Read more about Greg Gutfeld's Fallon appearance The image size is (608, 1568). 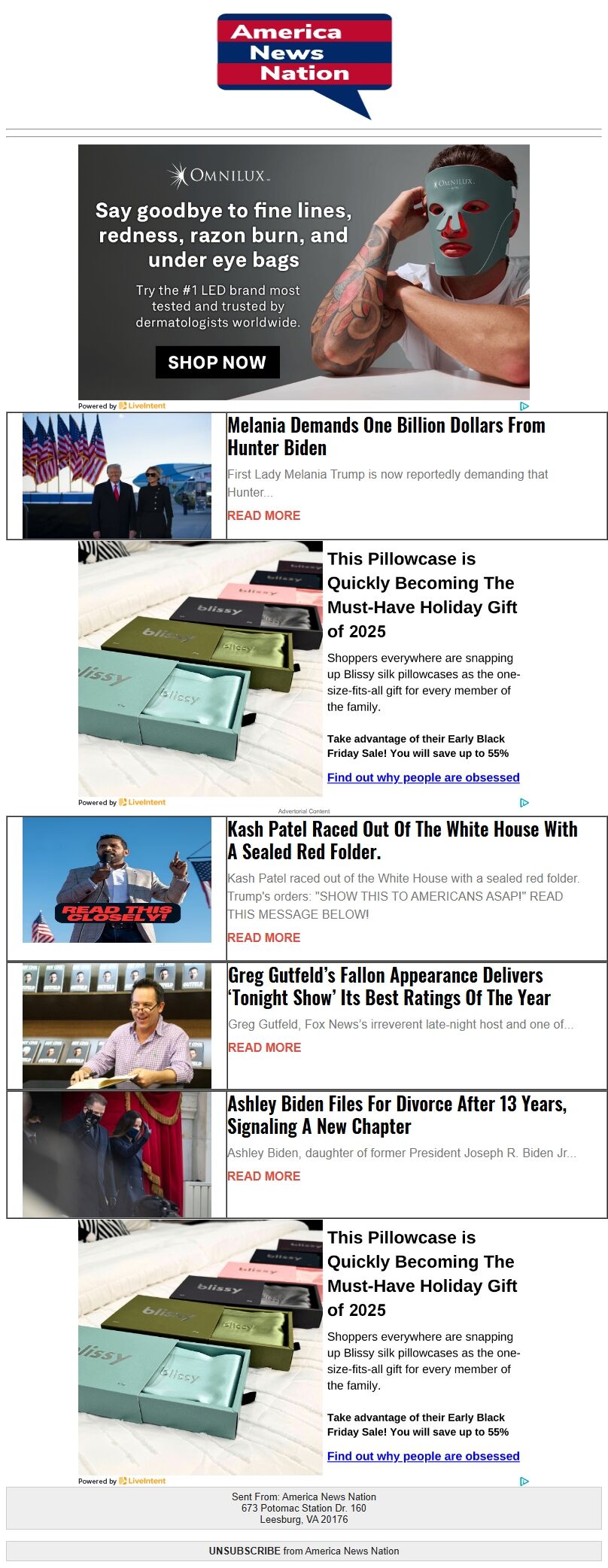pyautogui.click(x=264, y=1047)
